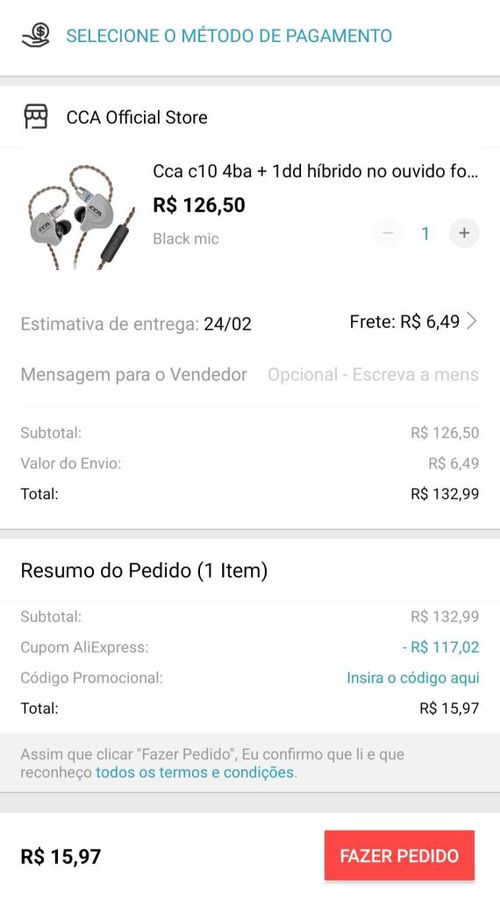This screenshot has height=898, width=500.
Task: Open the Cca c10 earphone product
Action: 315,171
